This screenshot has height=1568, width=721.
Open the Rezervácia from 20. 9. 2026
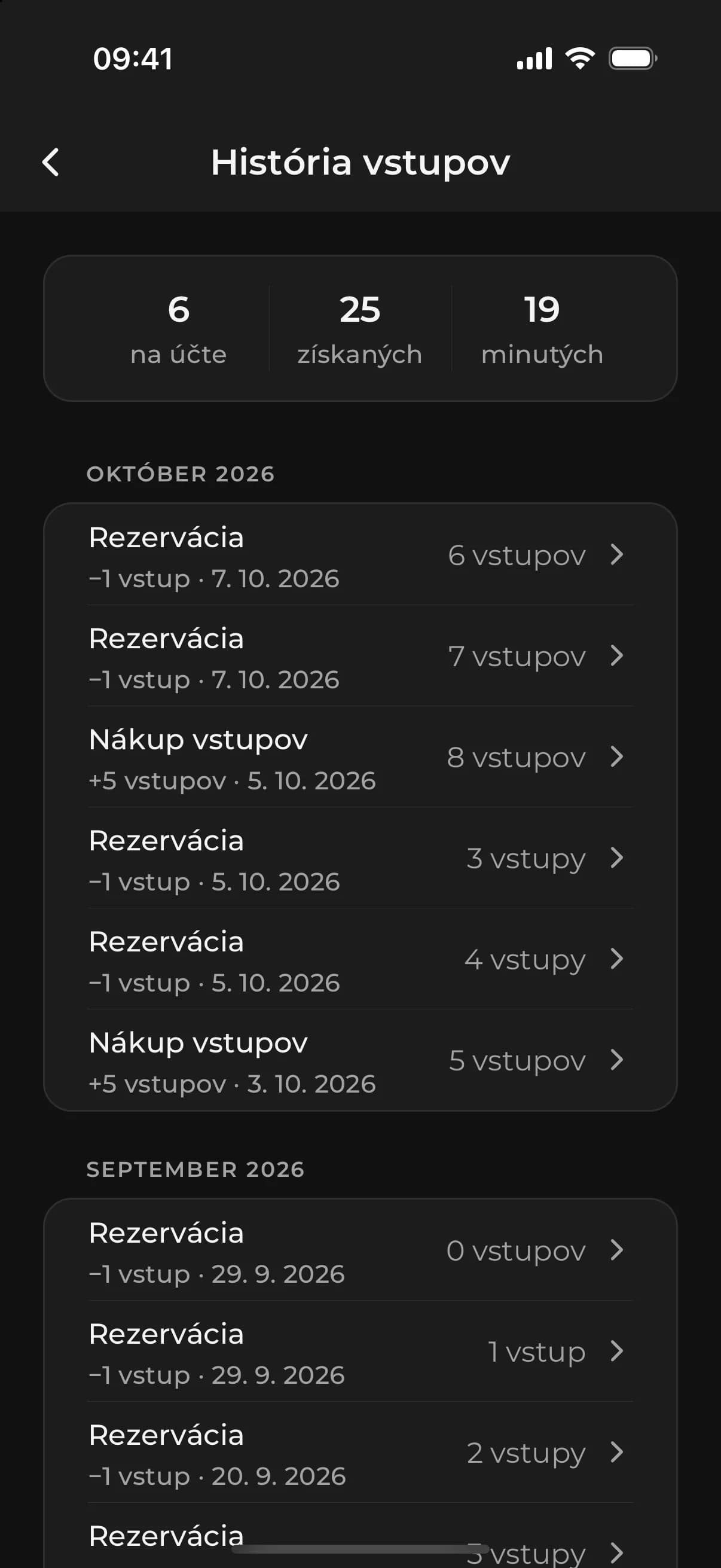click(360, 1452)
